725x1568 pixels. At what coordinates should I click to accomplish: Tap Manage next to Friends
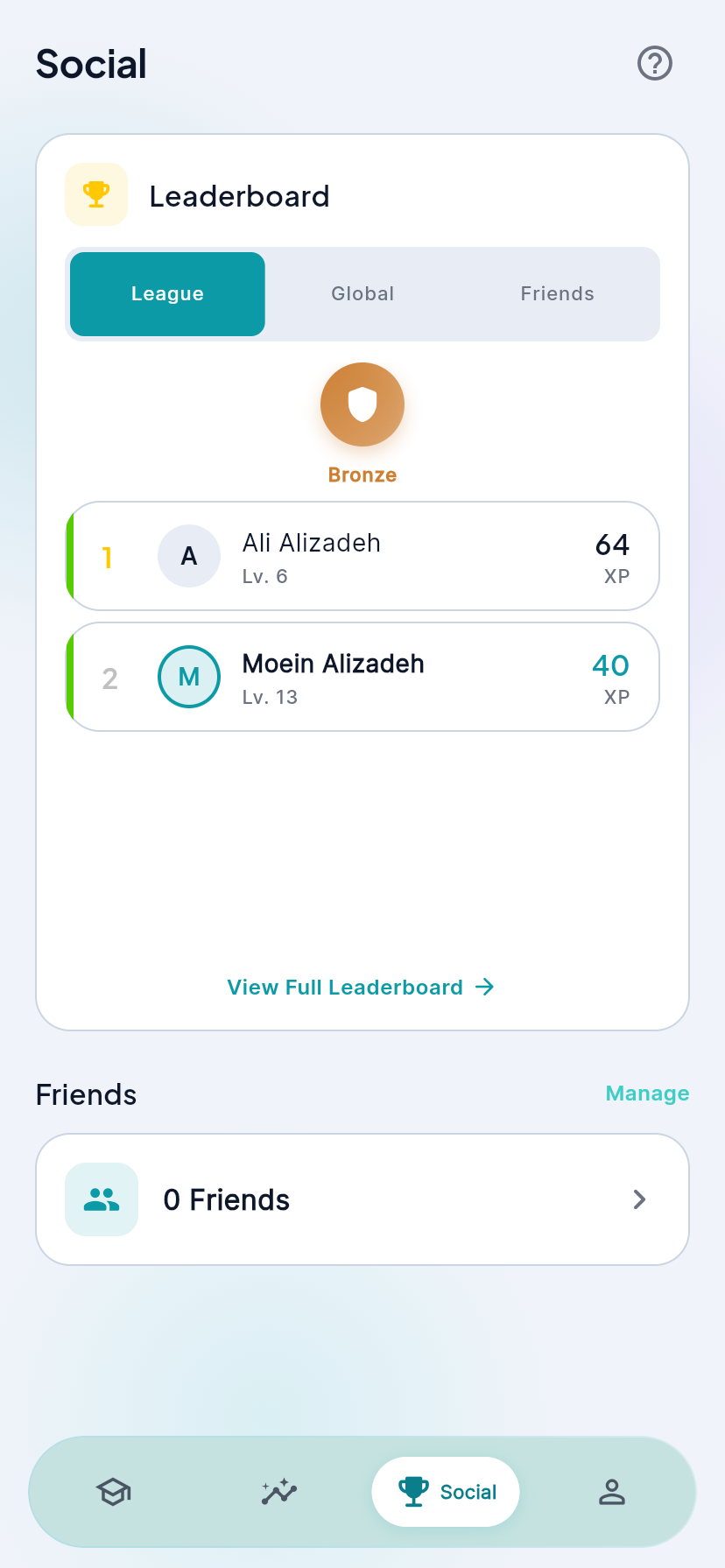(x=647, y=1093)
